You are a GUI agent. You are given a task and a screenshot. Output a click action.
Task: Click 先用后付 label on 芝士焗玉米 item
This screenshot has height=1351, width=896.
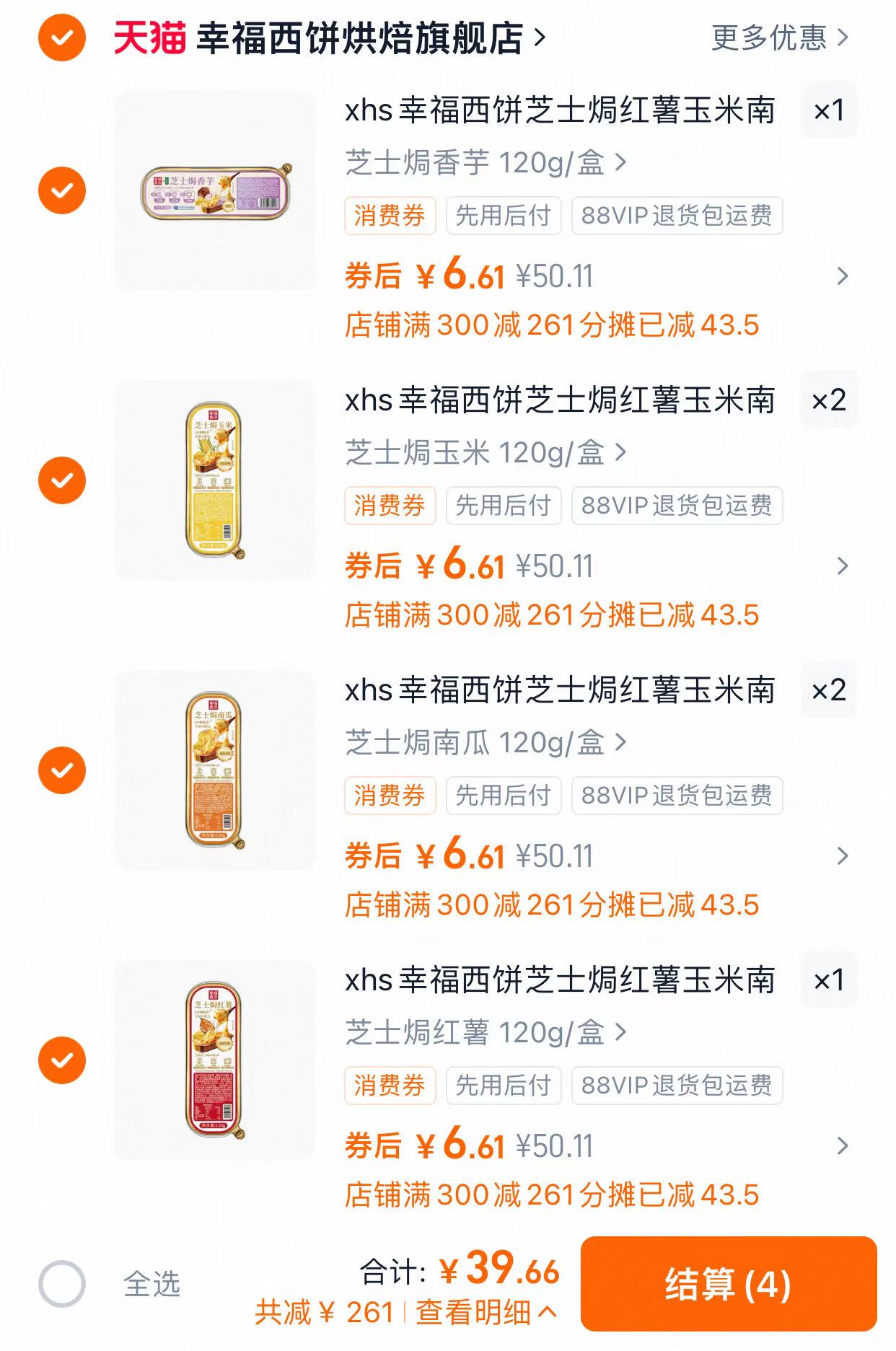[x=504, y=506]
